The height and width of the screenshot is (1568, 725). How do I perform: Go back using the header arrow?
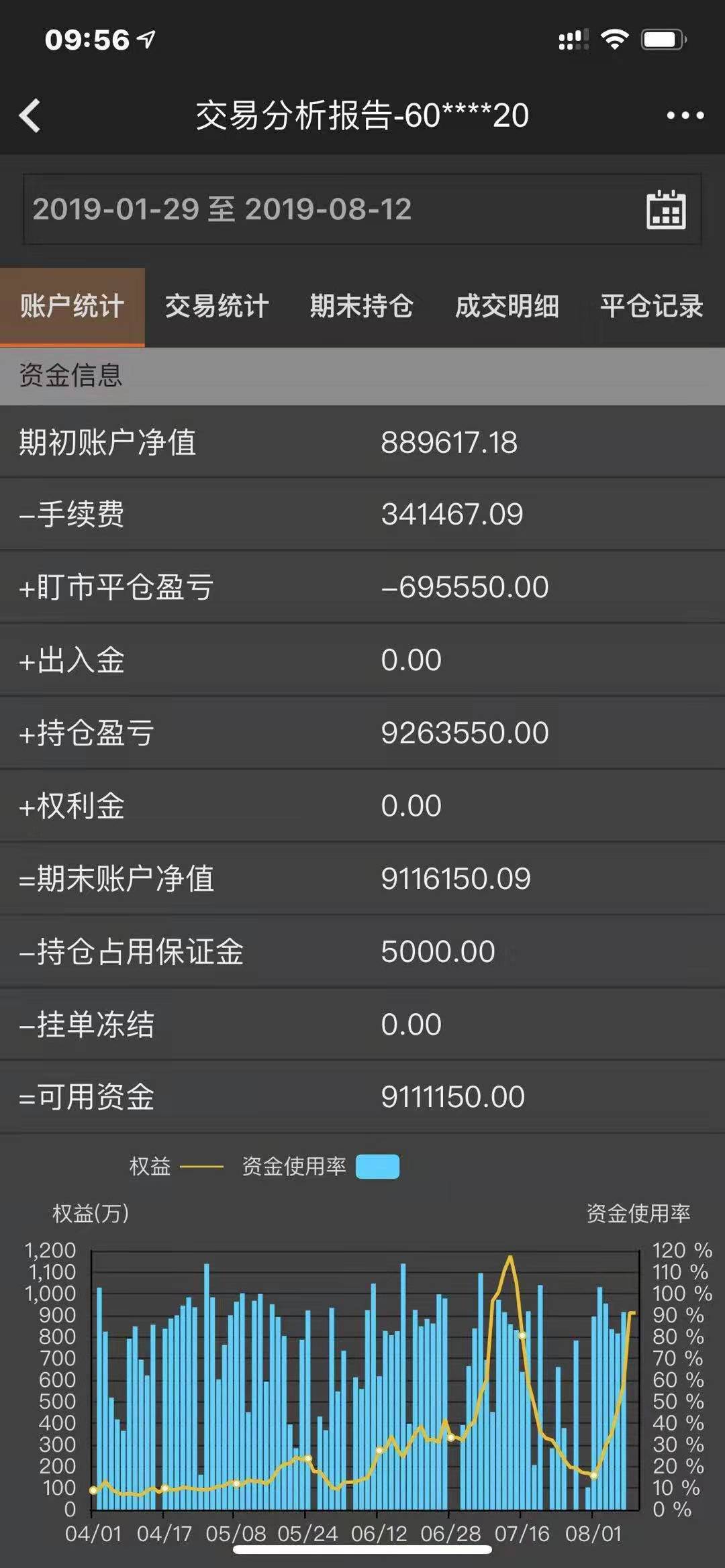[30, 115]
